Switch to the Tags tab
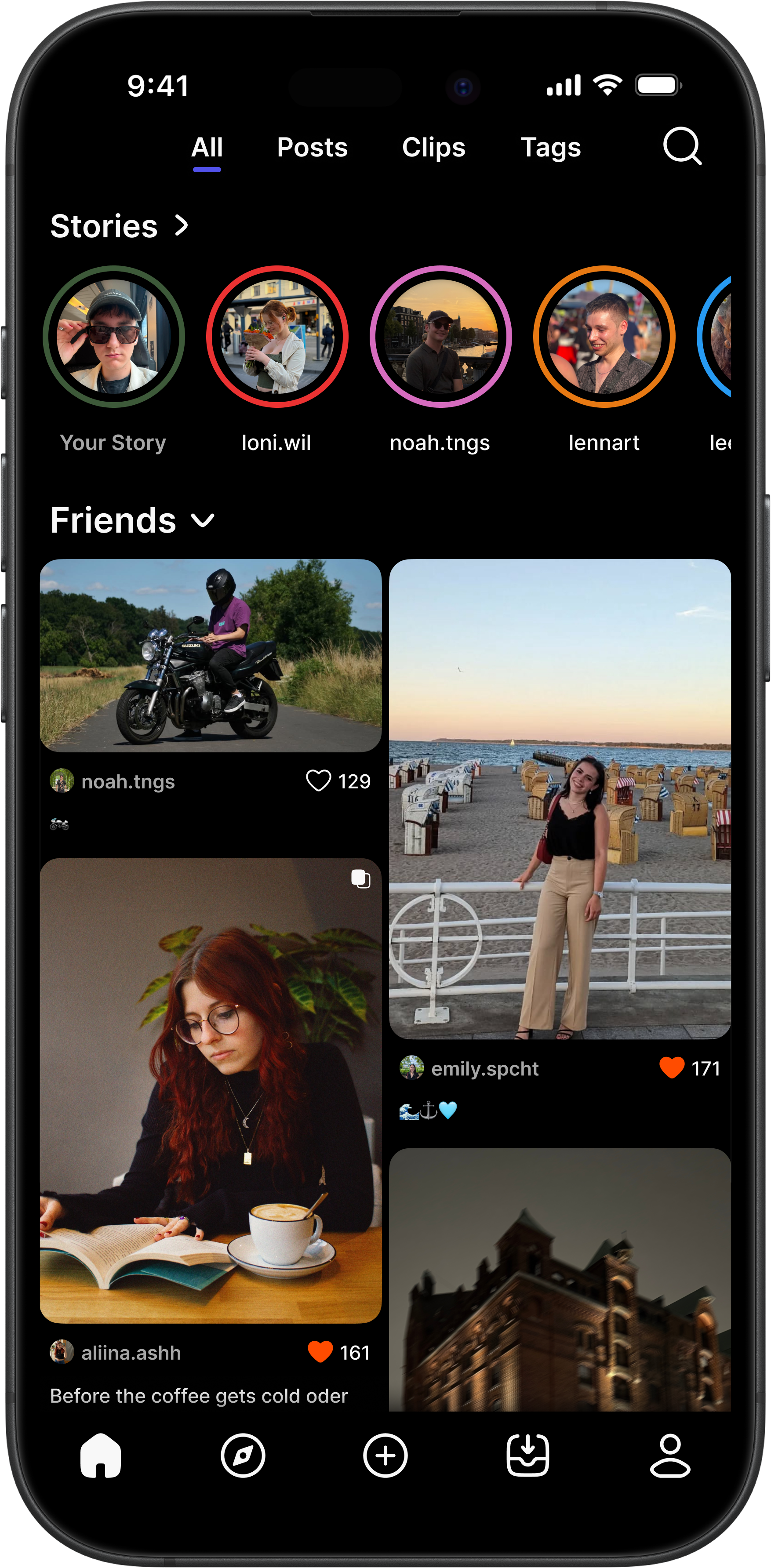Viewport: 771px width, 1568px height. tap(550, 147)
